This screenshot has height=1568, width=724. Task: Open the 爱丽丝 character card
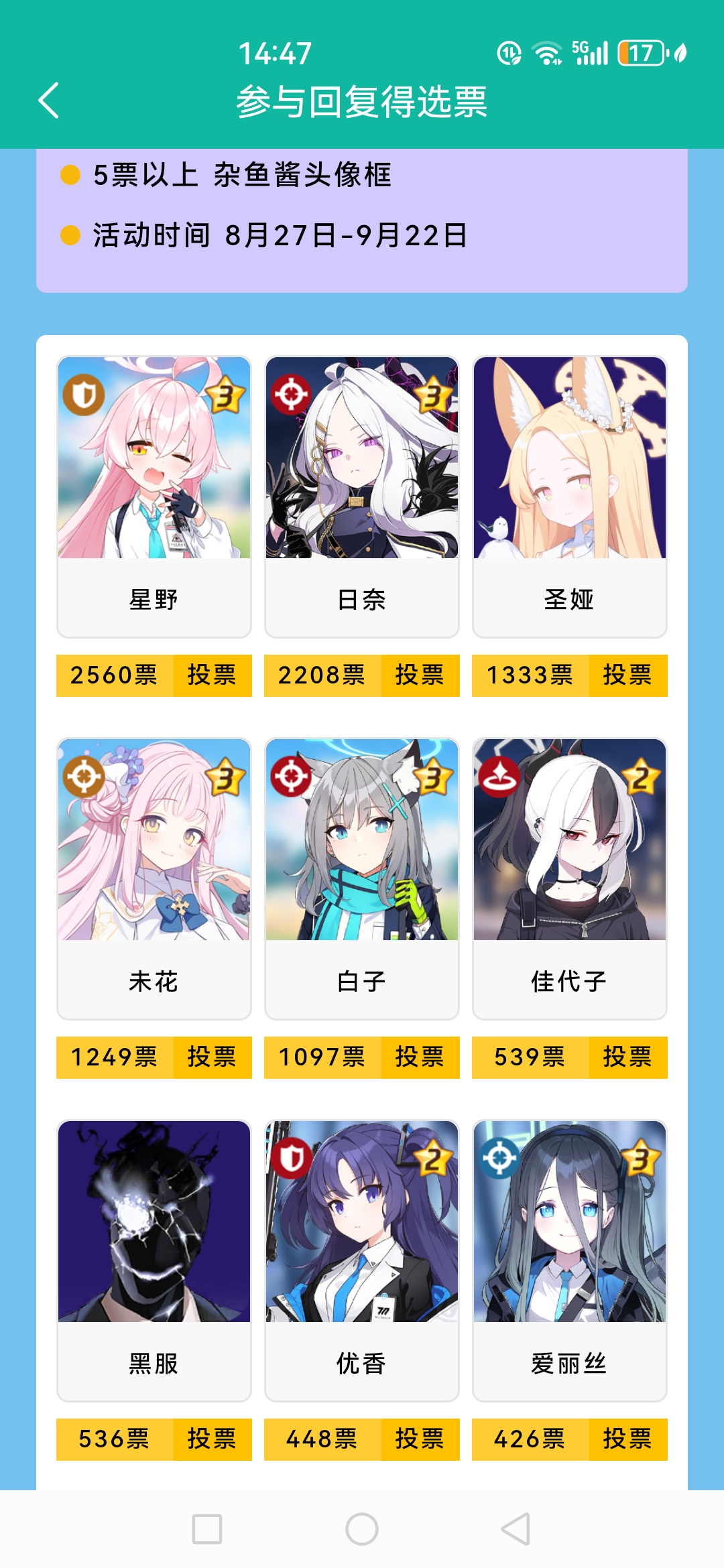pyautogui.click(x=570, y=1260)
